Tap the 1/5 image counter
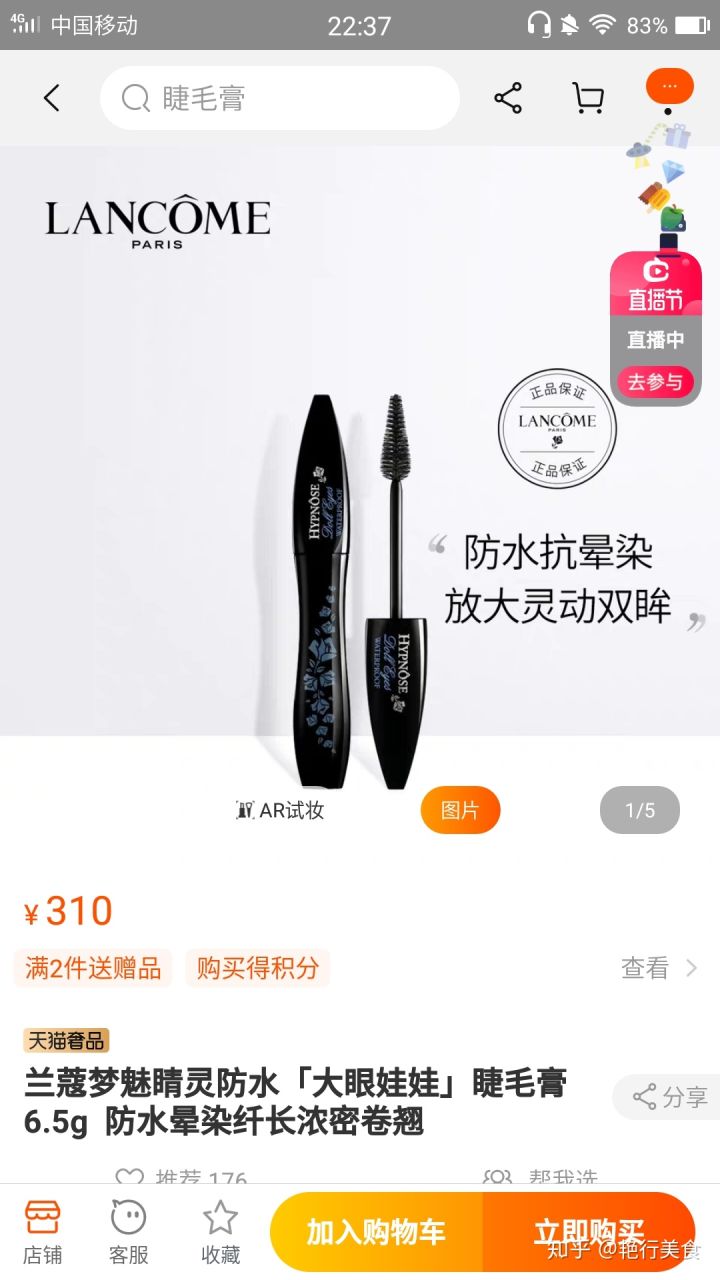Screen dimensions: 720x1280 639,810
